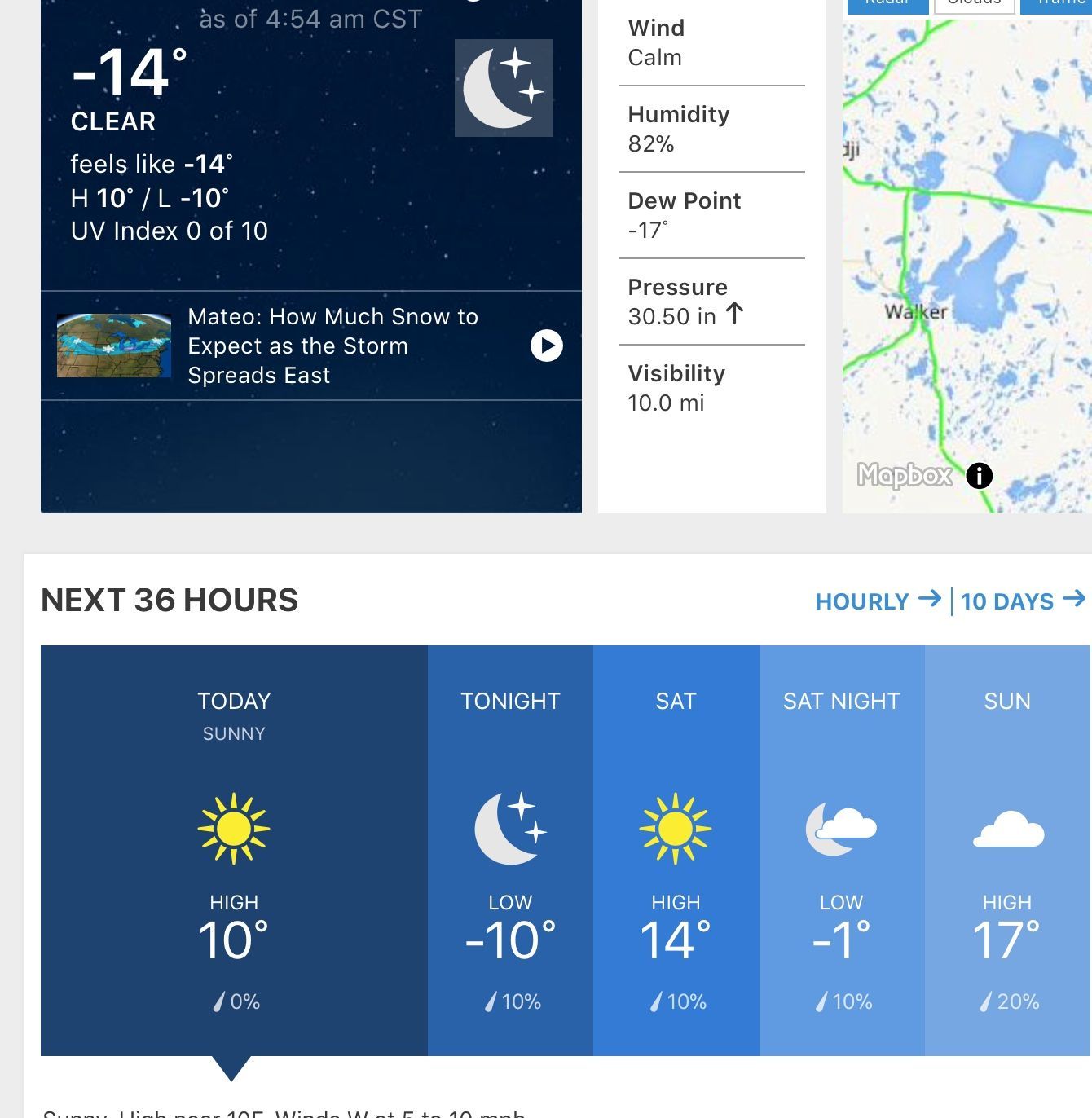Play the Mateo snow storm video

point(546,346)
